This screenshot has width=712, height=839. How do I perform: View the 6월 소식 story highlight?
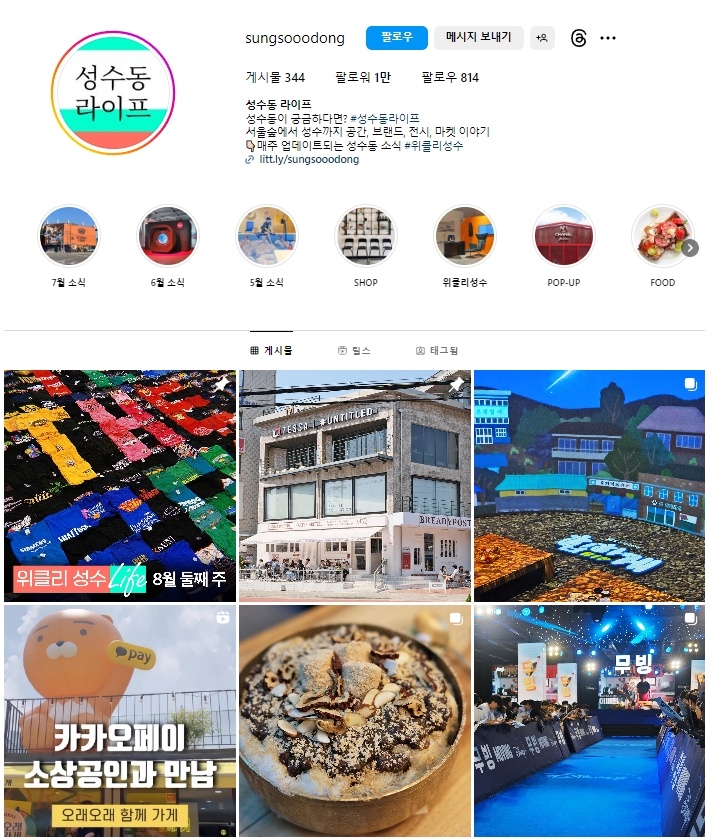click(168, 237)
